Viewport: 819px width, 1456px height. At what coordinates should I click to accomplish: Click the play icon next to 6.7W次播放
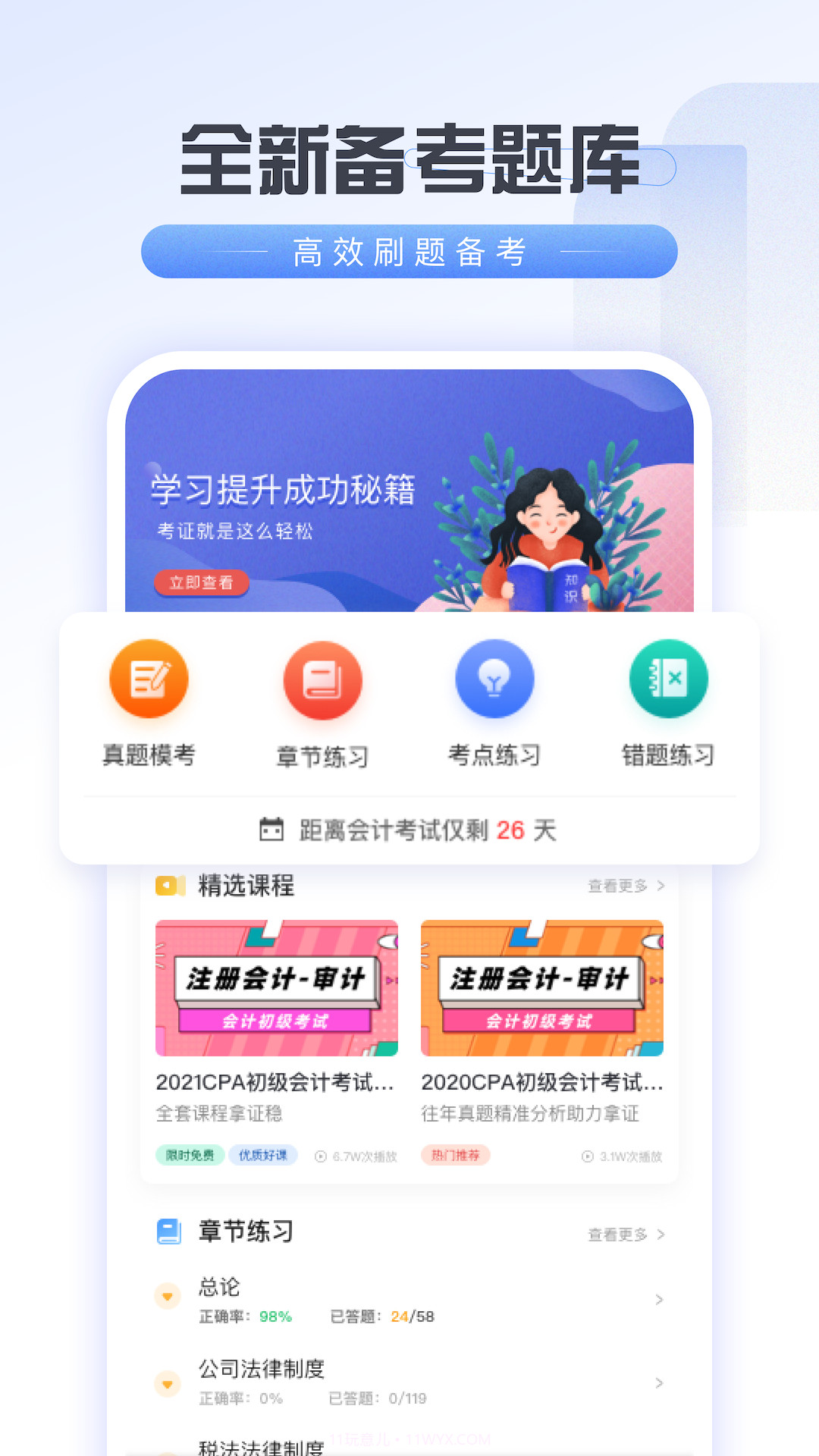[x=321, y=1156]
